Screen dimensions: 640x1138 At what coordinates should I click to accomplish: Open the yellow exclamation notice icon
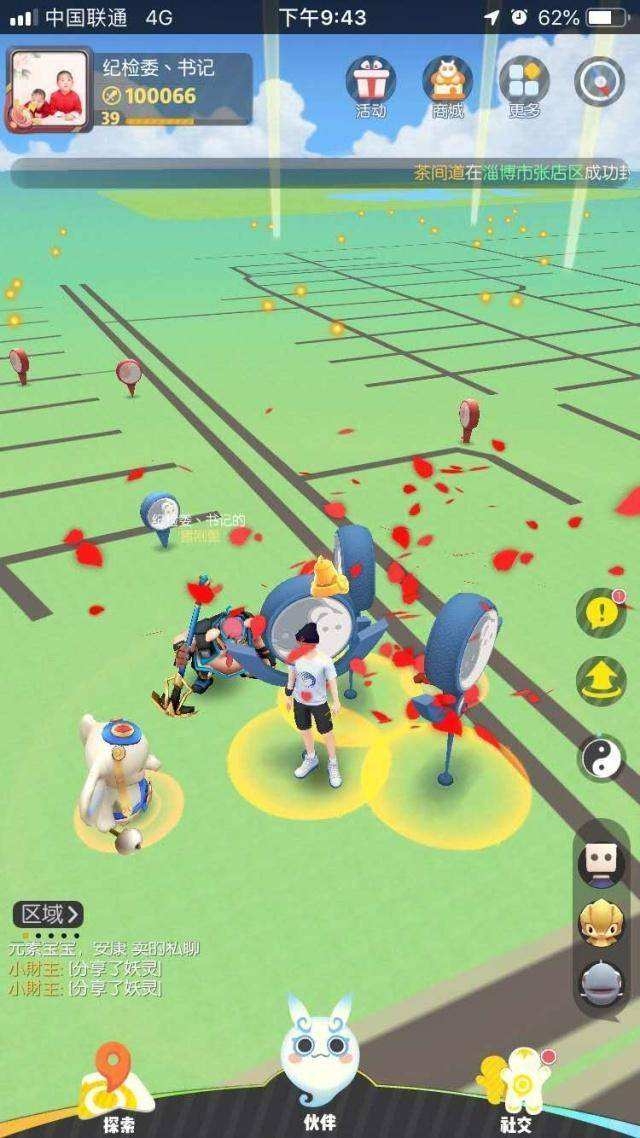tap(601, 613)
